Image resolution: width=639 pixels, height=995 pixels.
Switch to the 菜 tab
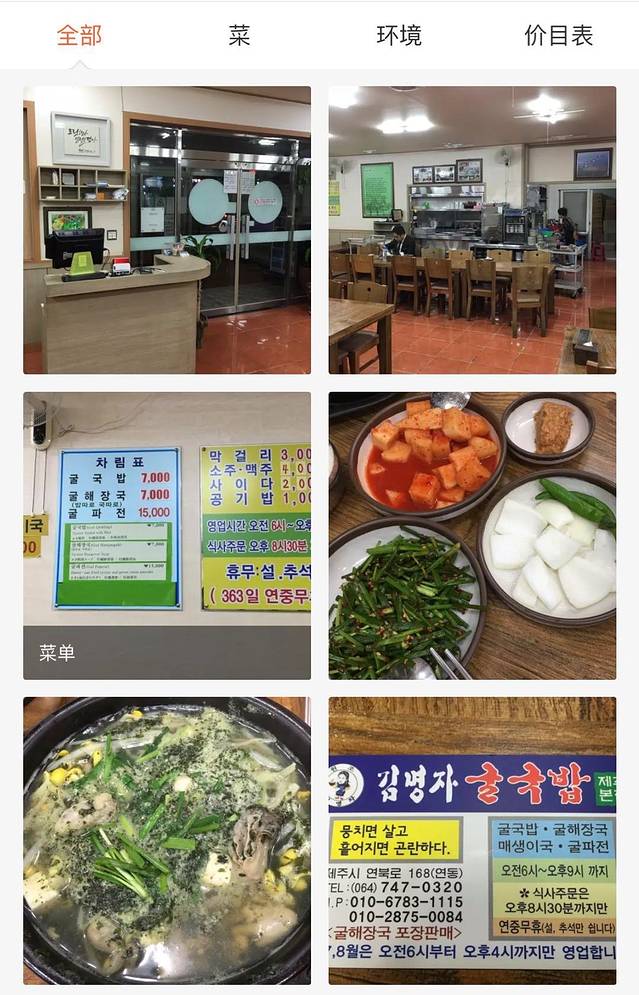[x=239, y=36]
